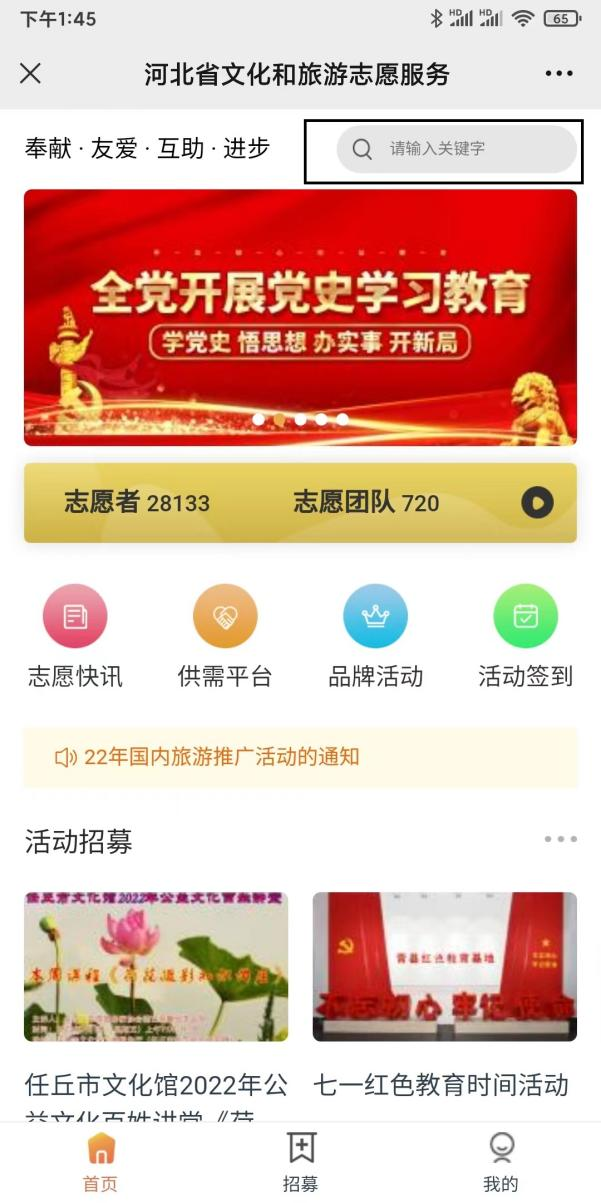Viewport: 601px width, 1203px height.
Task: Switch to the 首页 tab
Action: (100, 1162)
